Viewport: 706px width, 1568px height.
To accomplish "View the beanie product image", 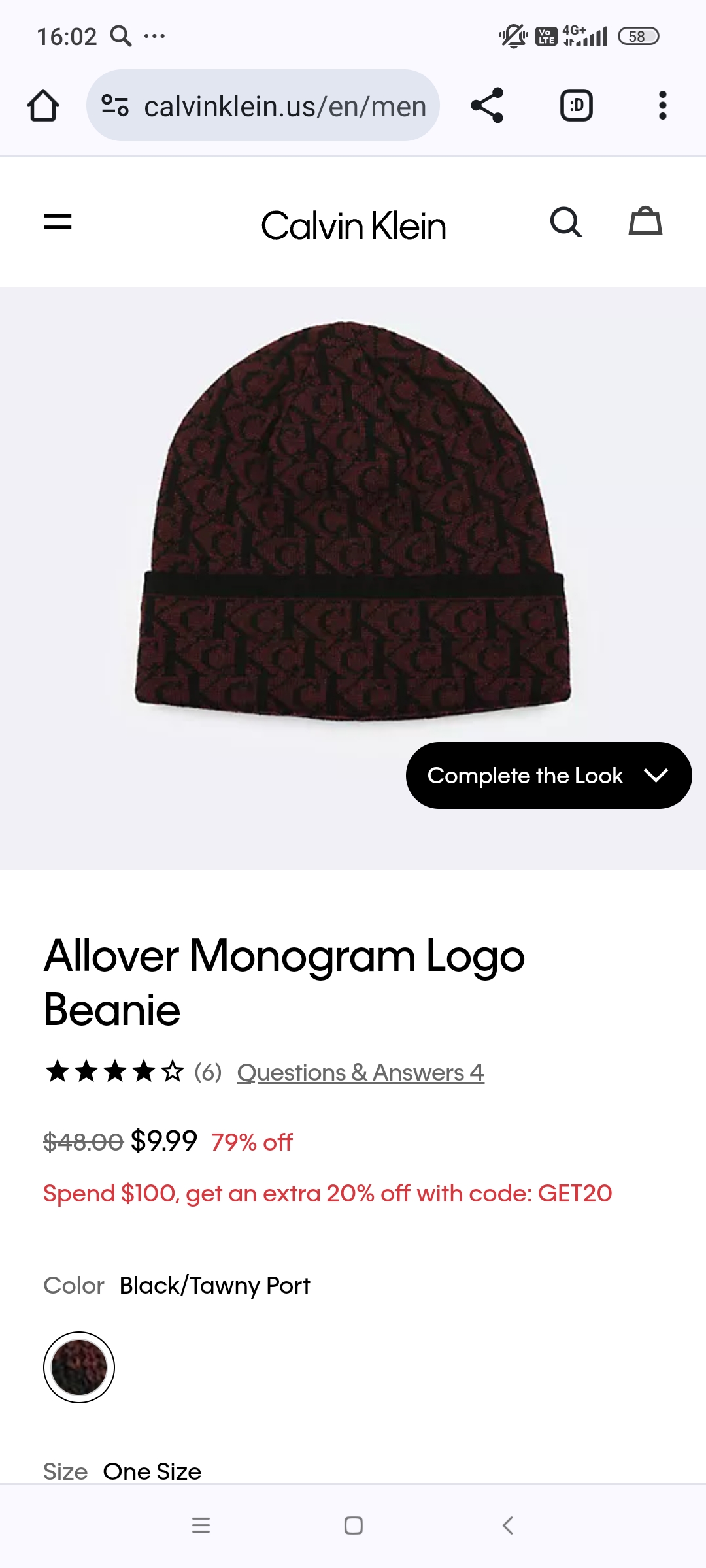I will coord(353,523).
